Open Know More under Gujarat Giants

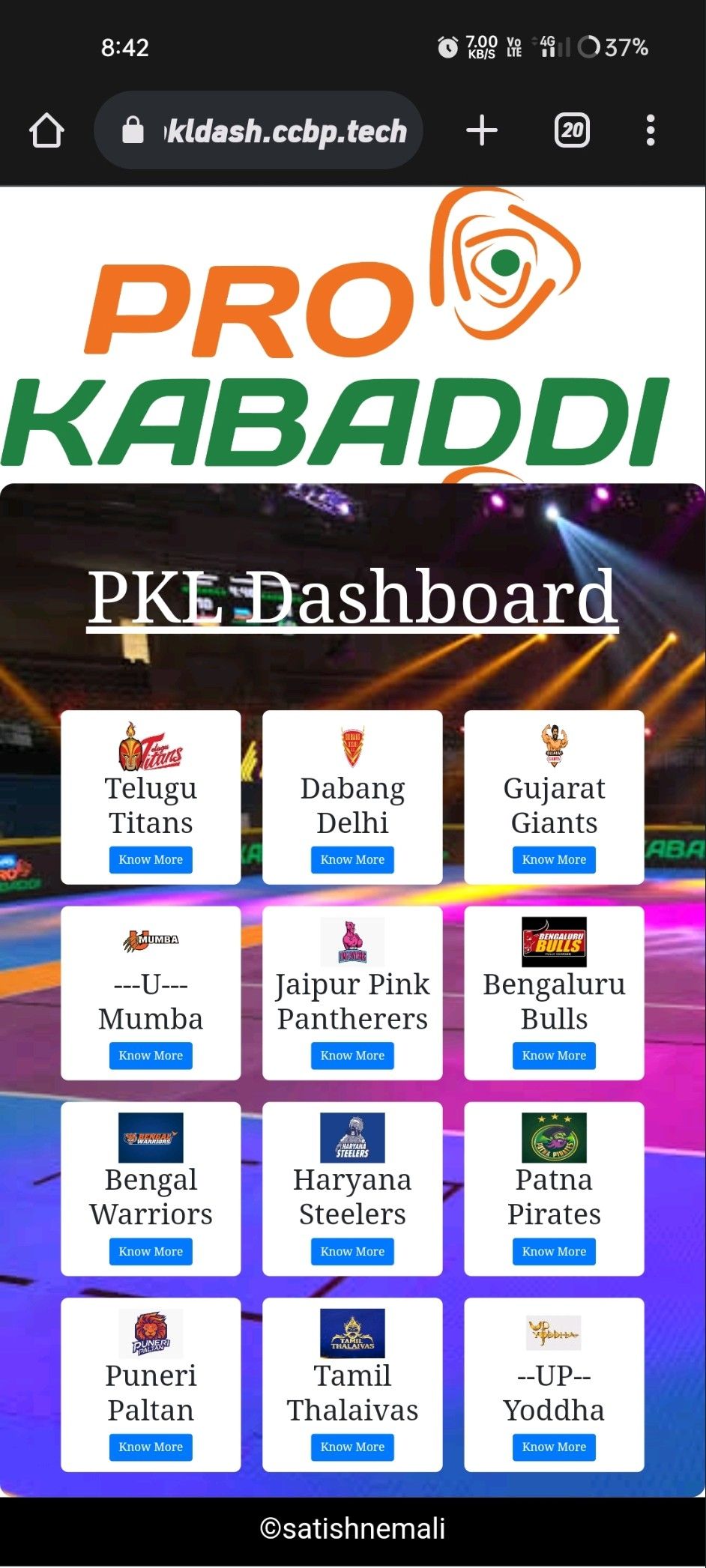pos(554,860)
